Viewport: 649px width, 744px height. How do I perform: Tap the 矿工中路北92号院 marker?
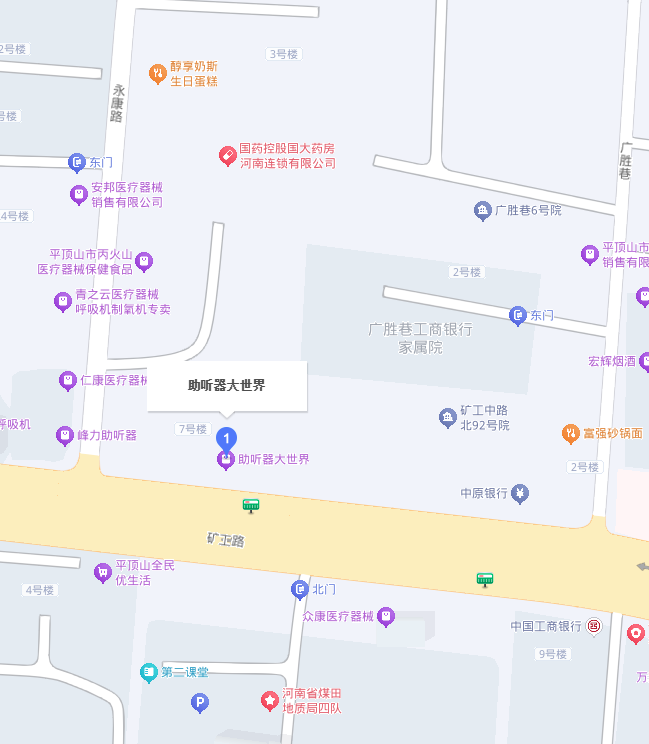click(x=447, y=417)
